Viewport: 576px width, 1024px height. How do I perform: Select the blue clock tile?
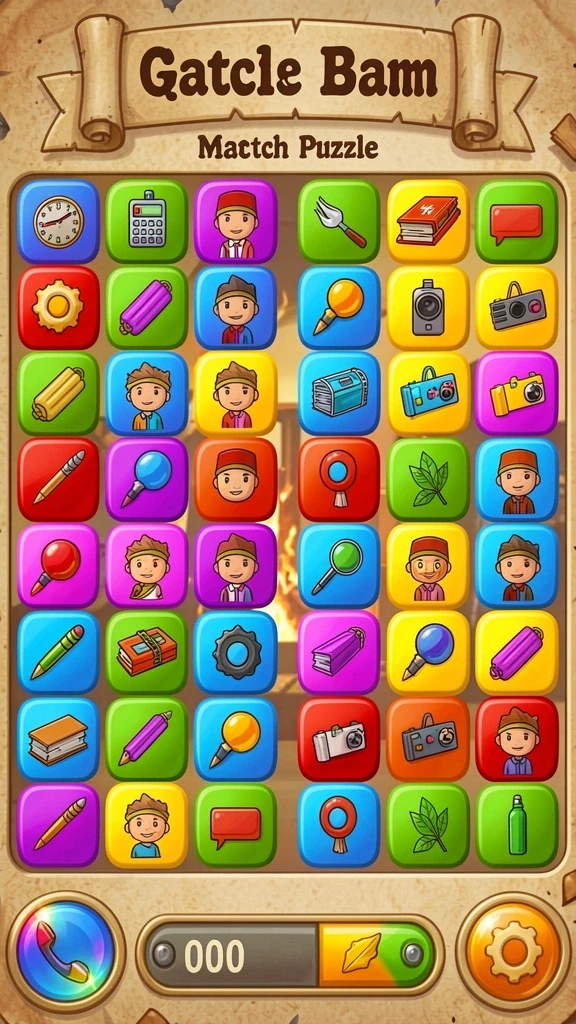click(x=58, y=221)
